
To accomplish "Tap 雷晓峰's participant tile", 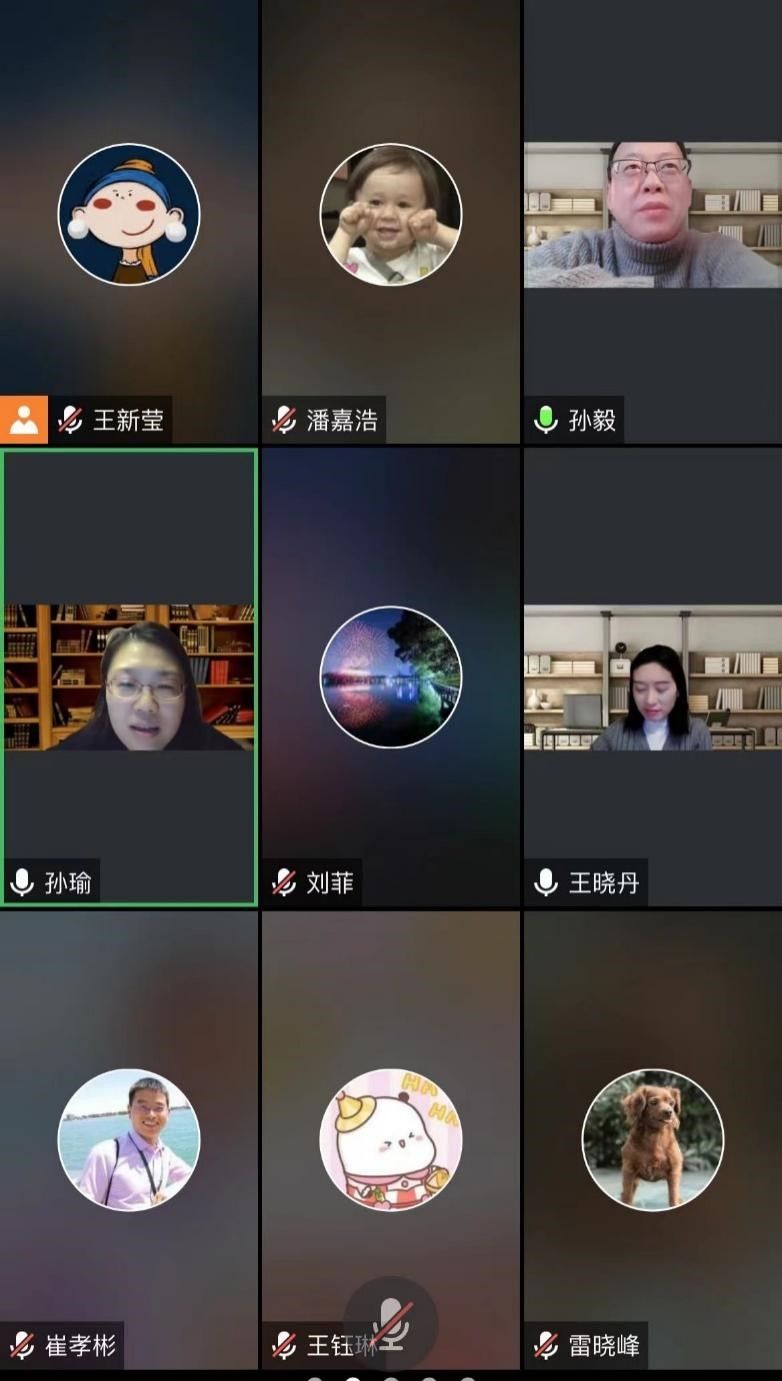I will coord(652,1139).
